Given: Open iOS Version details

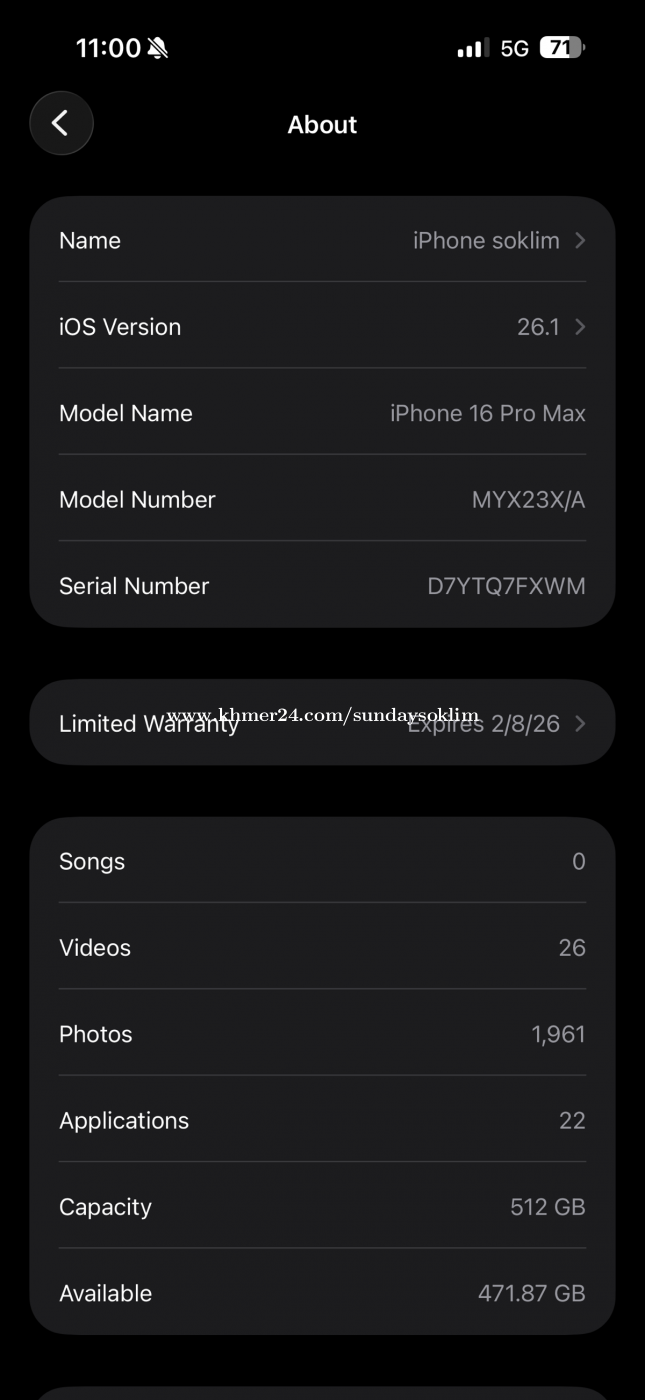Looking at the screenshot, I should coord(322,327).
